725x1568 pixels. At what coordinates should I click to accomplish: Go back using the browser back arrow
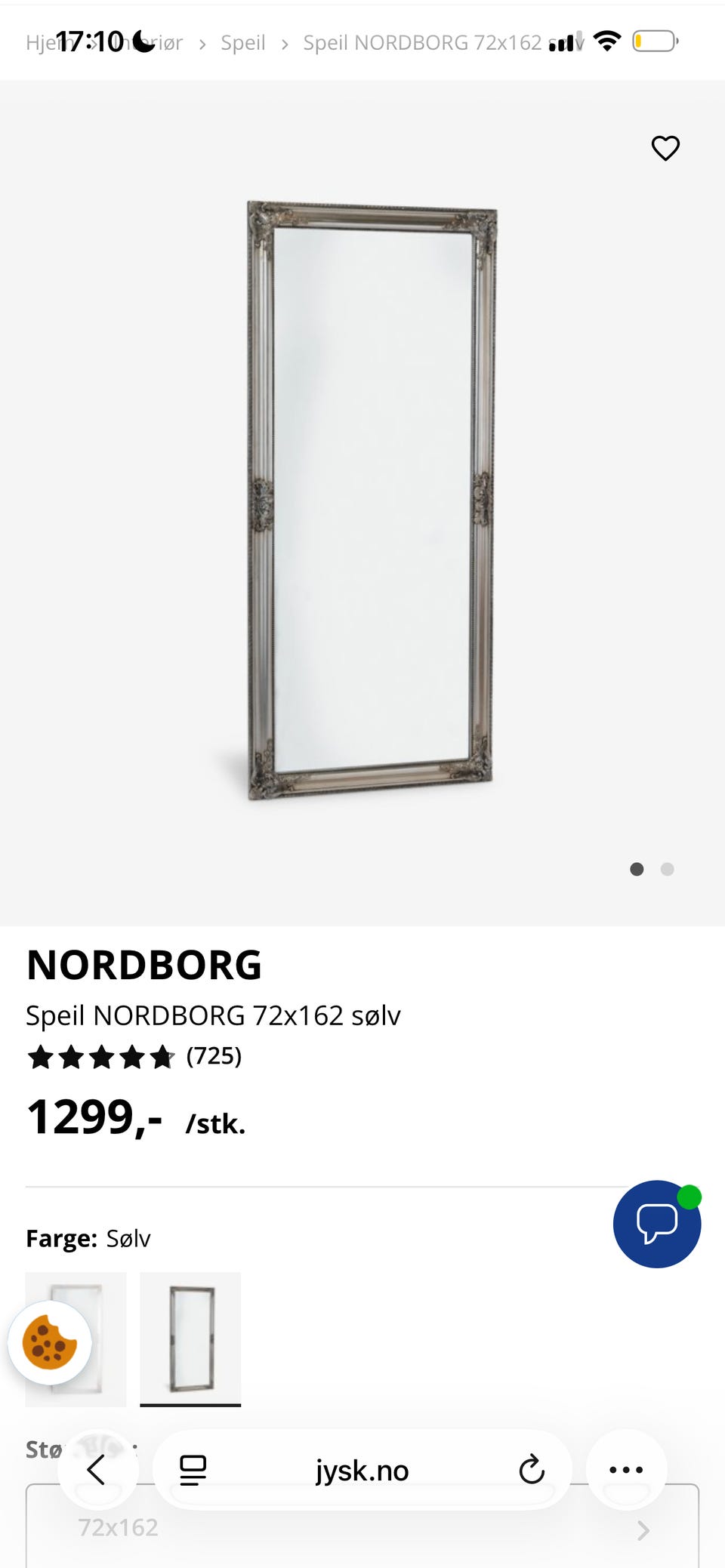pos(97,1470)
